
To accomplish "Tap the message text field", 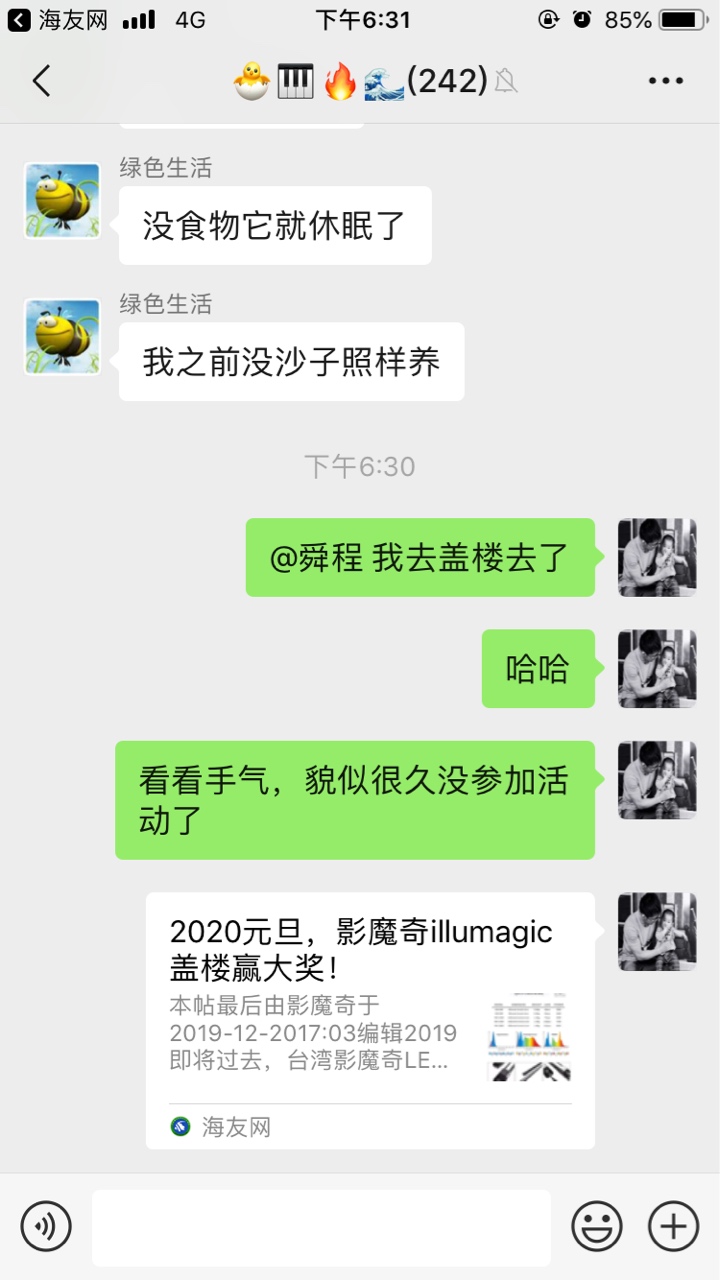I will click(321, 1227).
